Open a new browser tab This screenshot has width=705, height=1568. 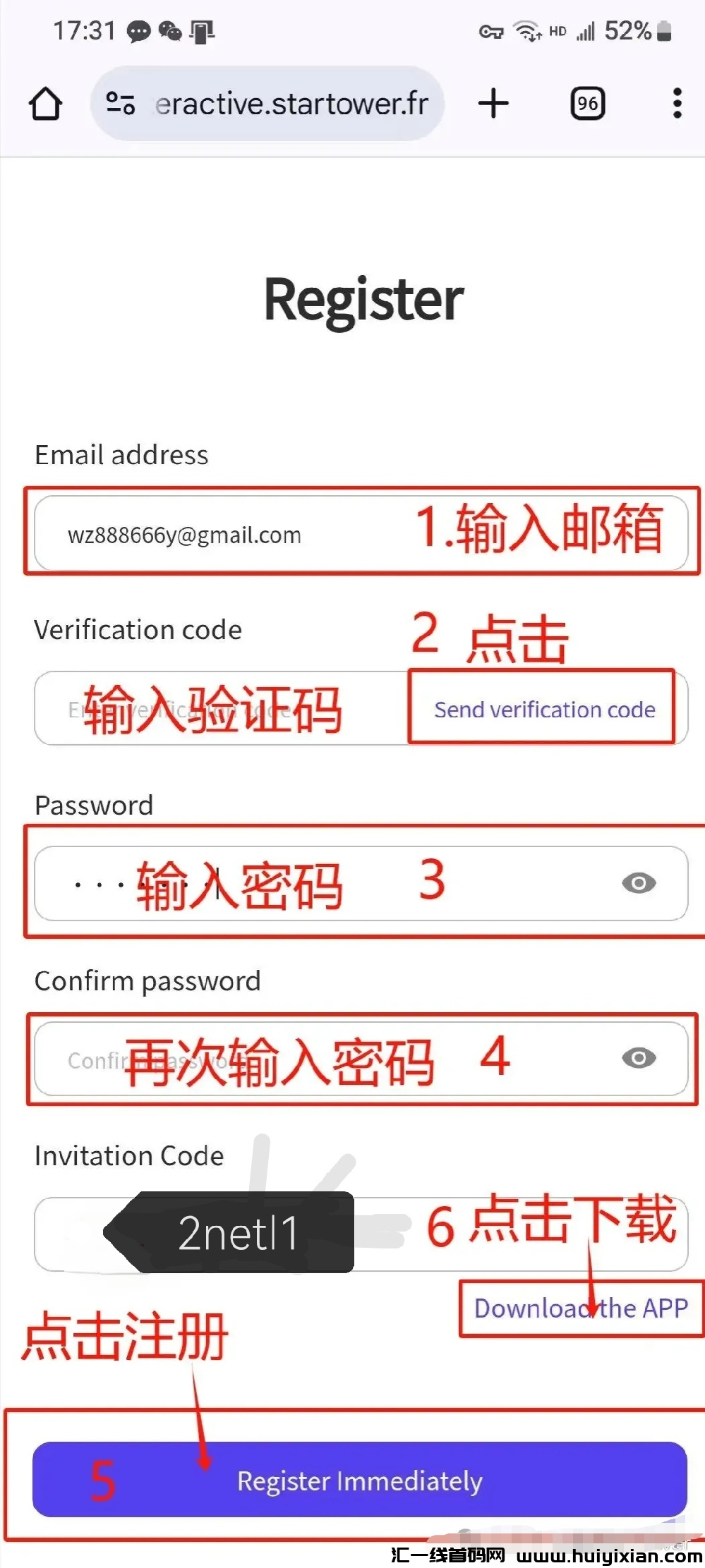coord(493,104)
